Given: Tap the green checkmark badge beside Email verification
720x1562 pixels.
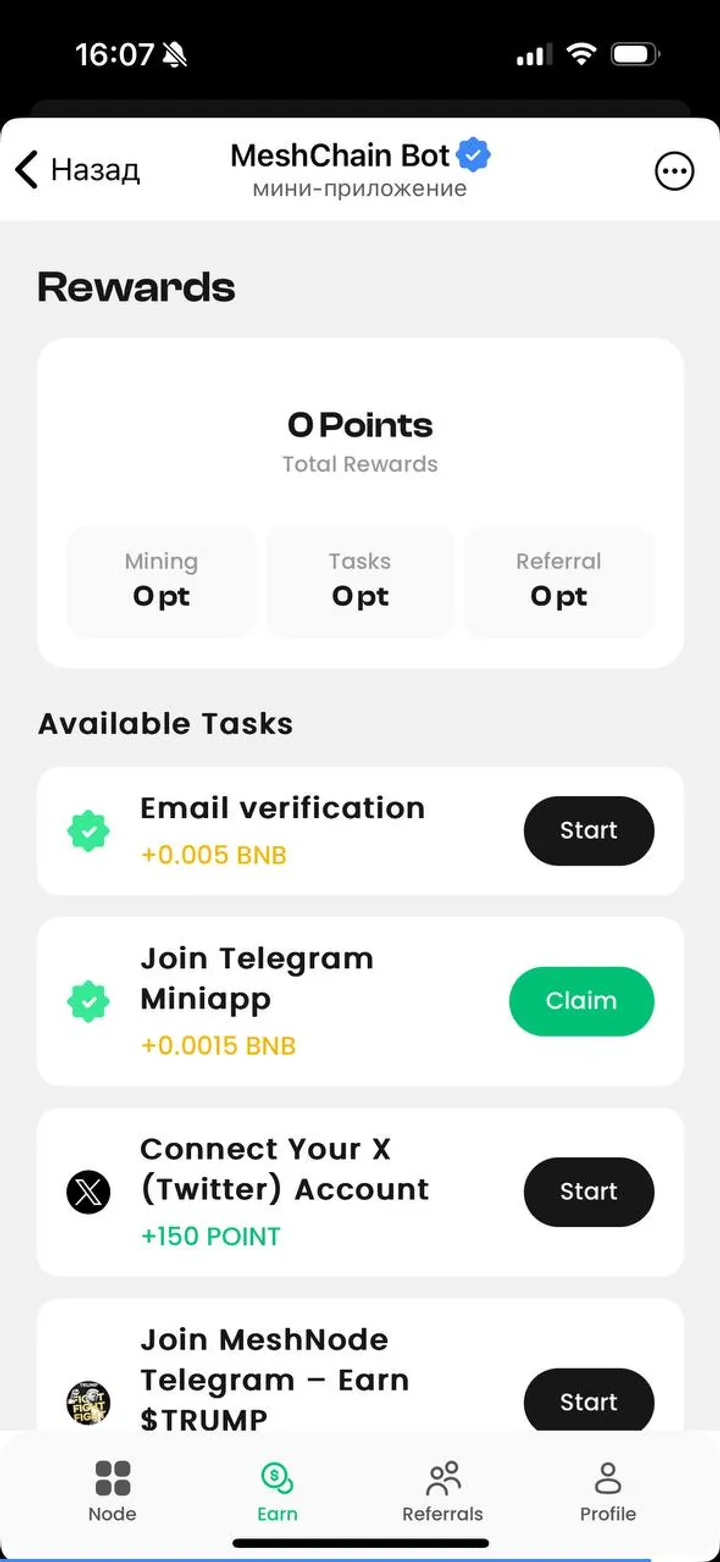Looking at the screenshot, I should [88, 830].
